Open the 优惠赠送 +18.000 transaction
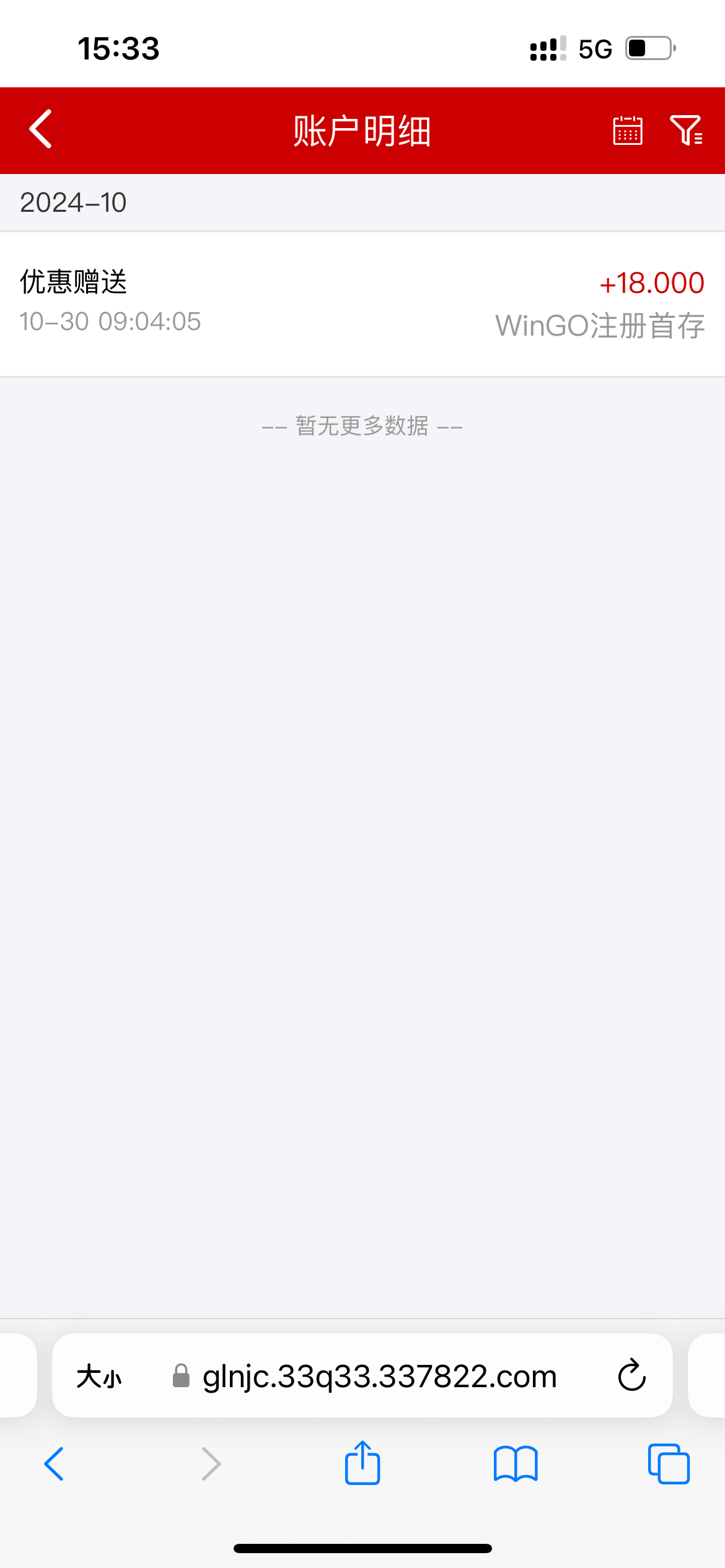 tap(362, 303)
